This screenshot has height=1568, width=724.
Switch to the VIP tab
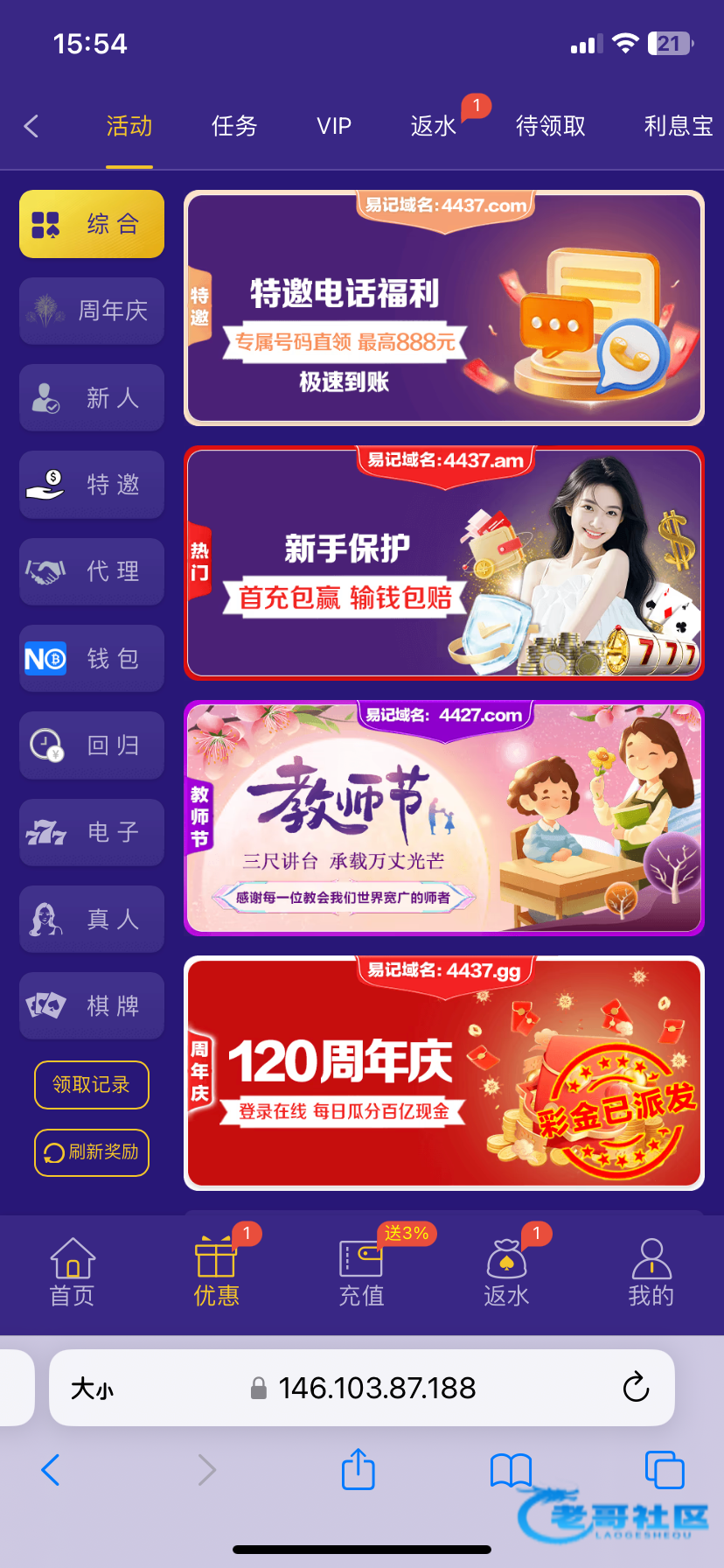(x=334, y=126)
